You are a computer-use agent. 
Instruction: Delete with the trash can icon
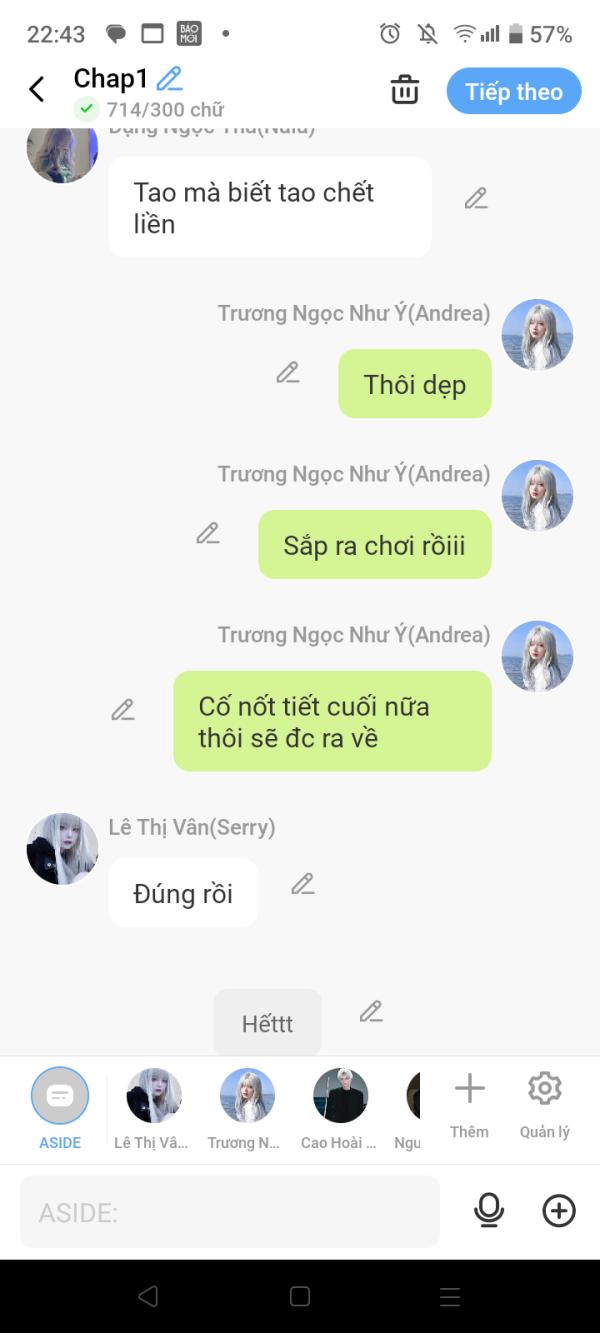[405, 89]
